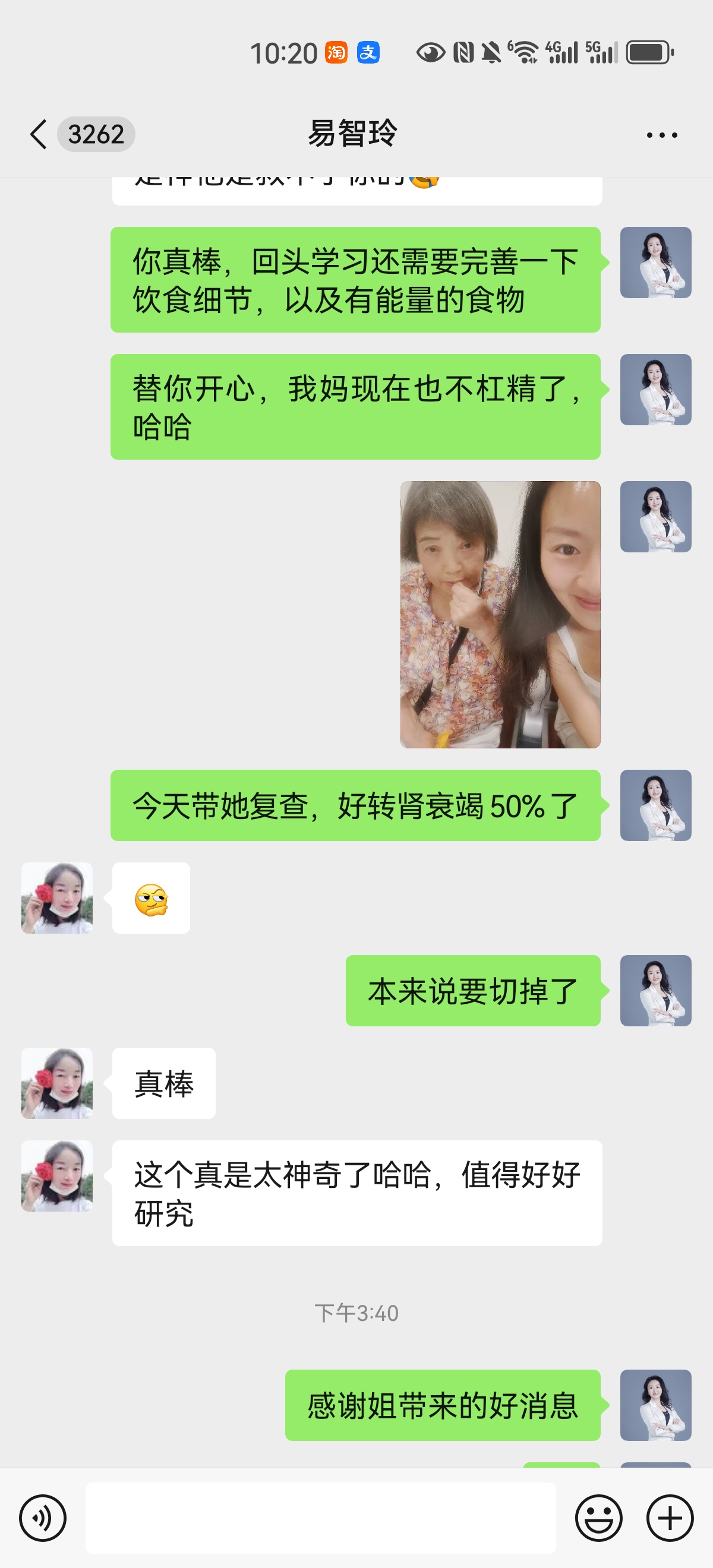Open the plus attachment menu

[x=670, y=1518]
